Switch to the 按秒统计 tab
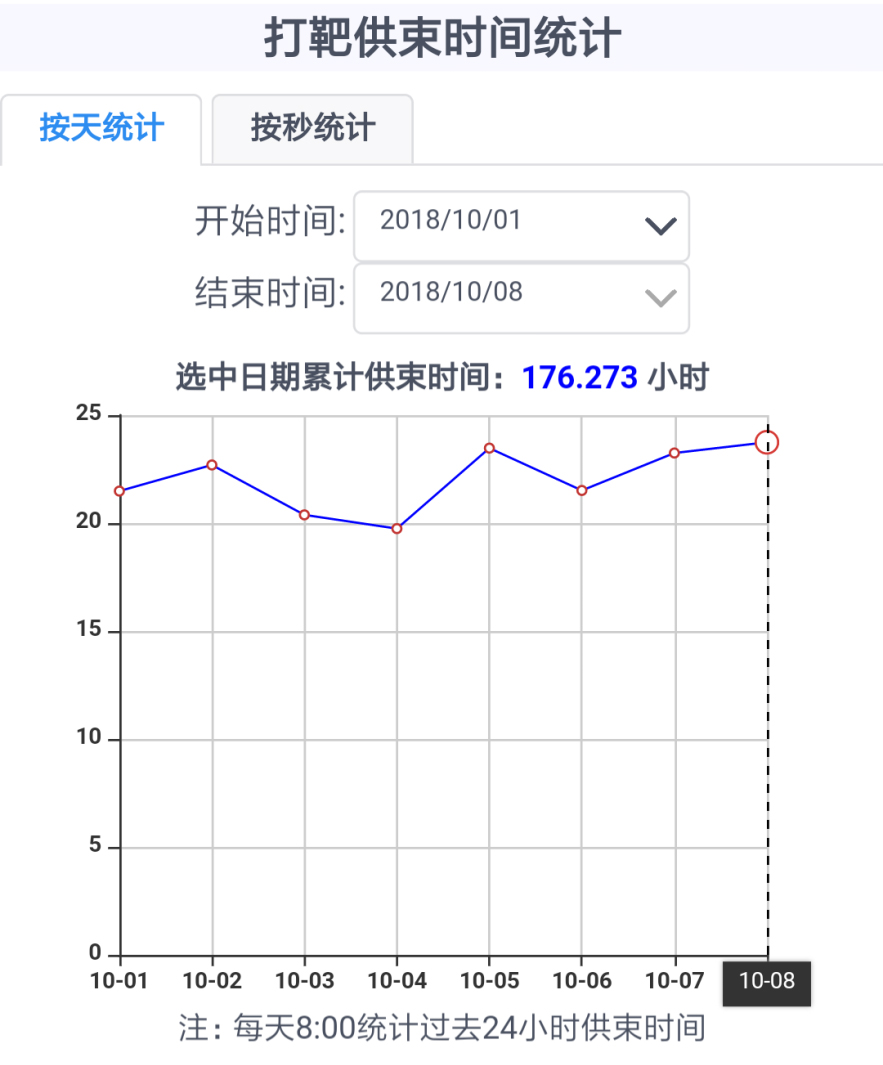 tap(312, 129)
